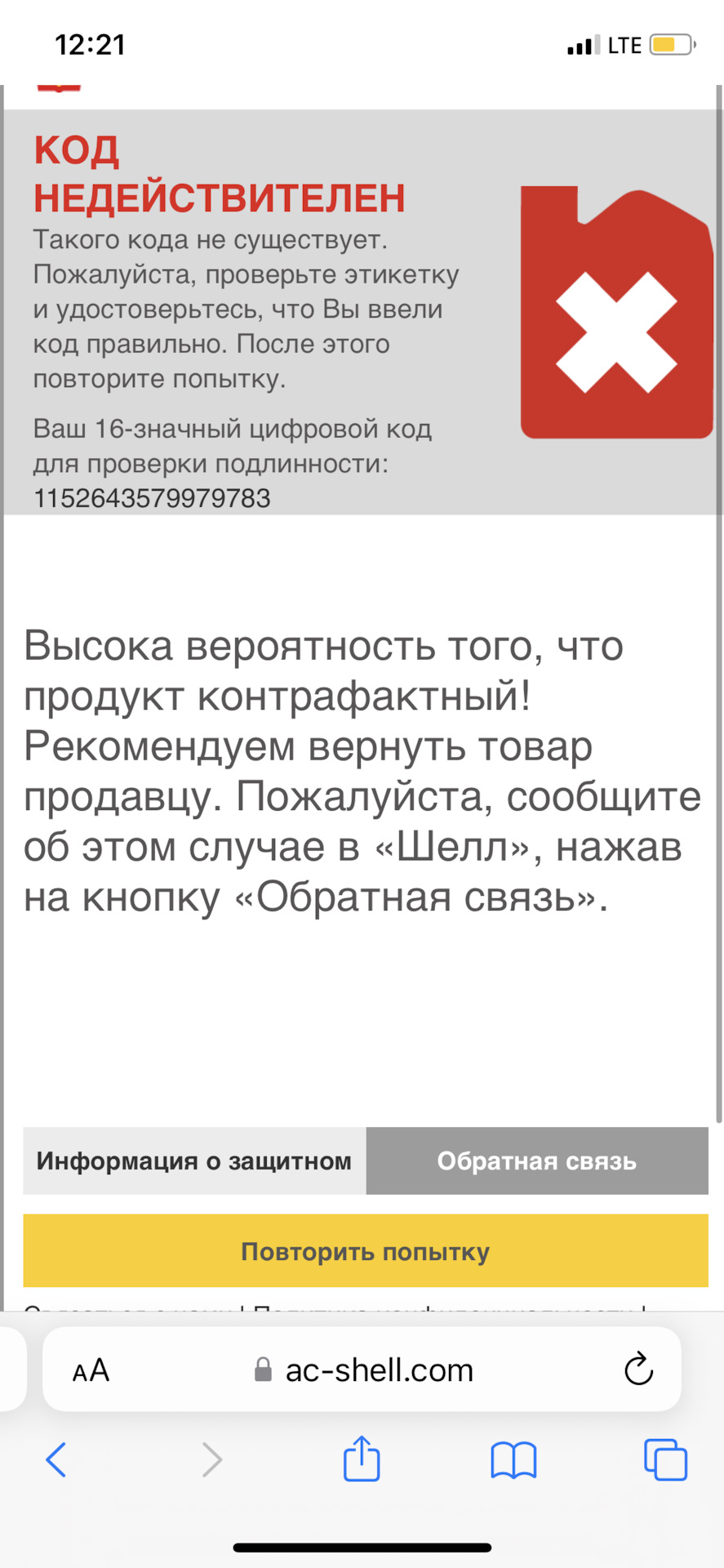Share this page
The image size is (724, 1568).
point(362,1459)
